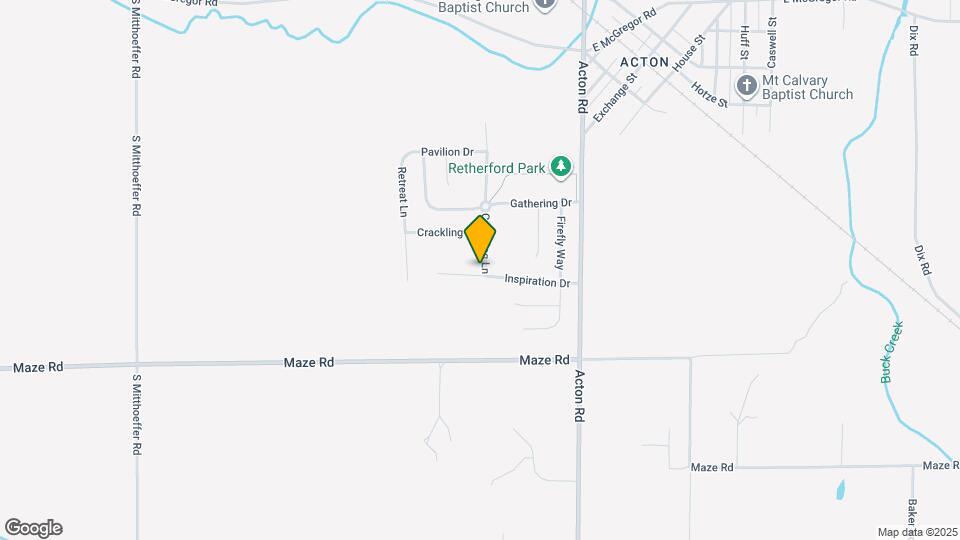This screenshot has height=540, width=960.
Task: Open the Retherford Park place pin
Action: pos(562,167)
